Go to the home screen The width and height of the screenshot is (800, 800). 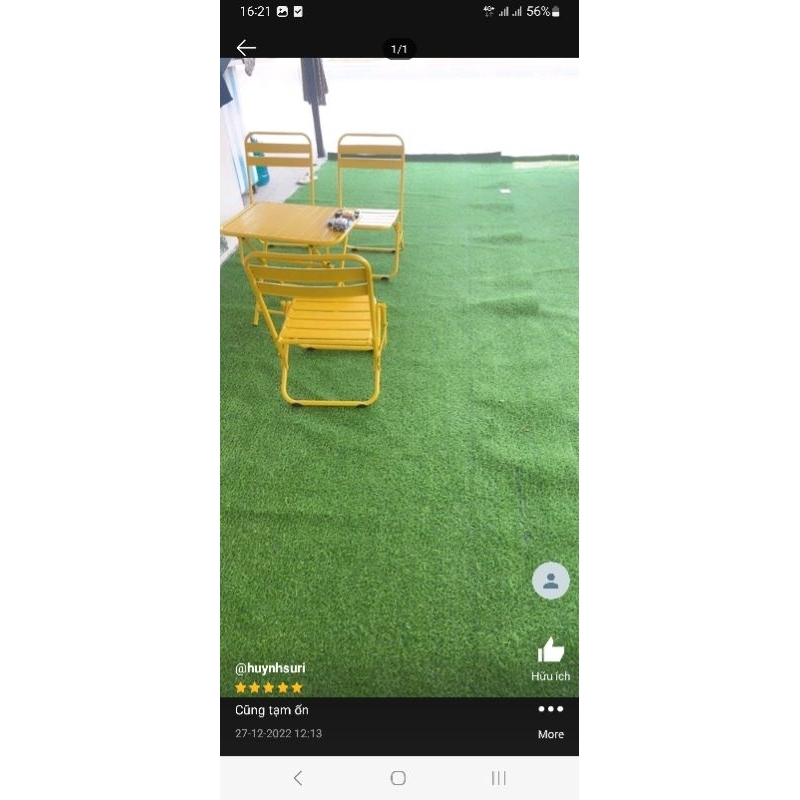pyautogui.click(x=398, y=778)
